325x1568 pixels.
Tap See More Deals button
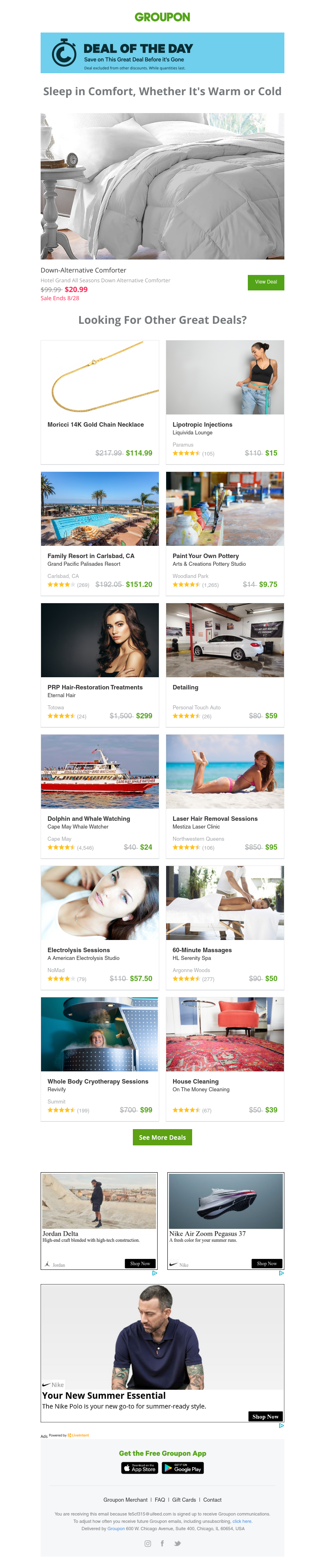[162, 1137]
